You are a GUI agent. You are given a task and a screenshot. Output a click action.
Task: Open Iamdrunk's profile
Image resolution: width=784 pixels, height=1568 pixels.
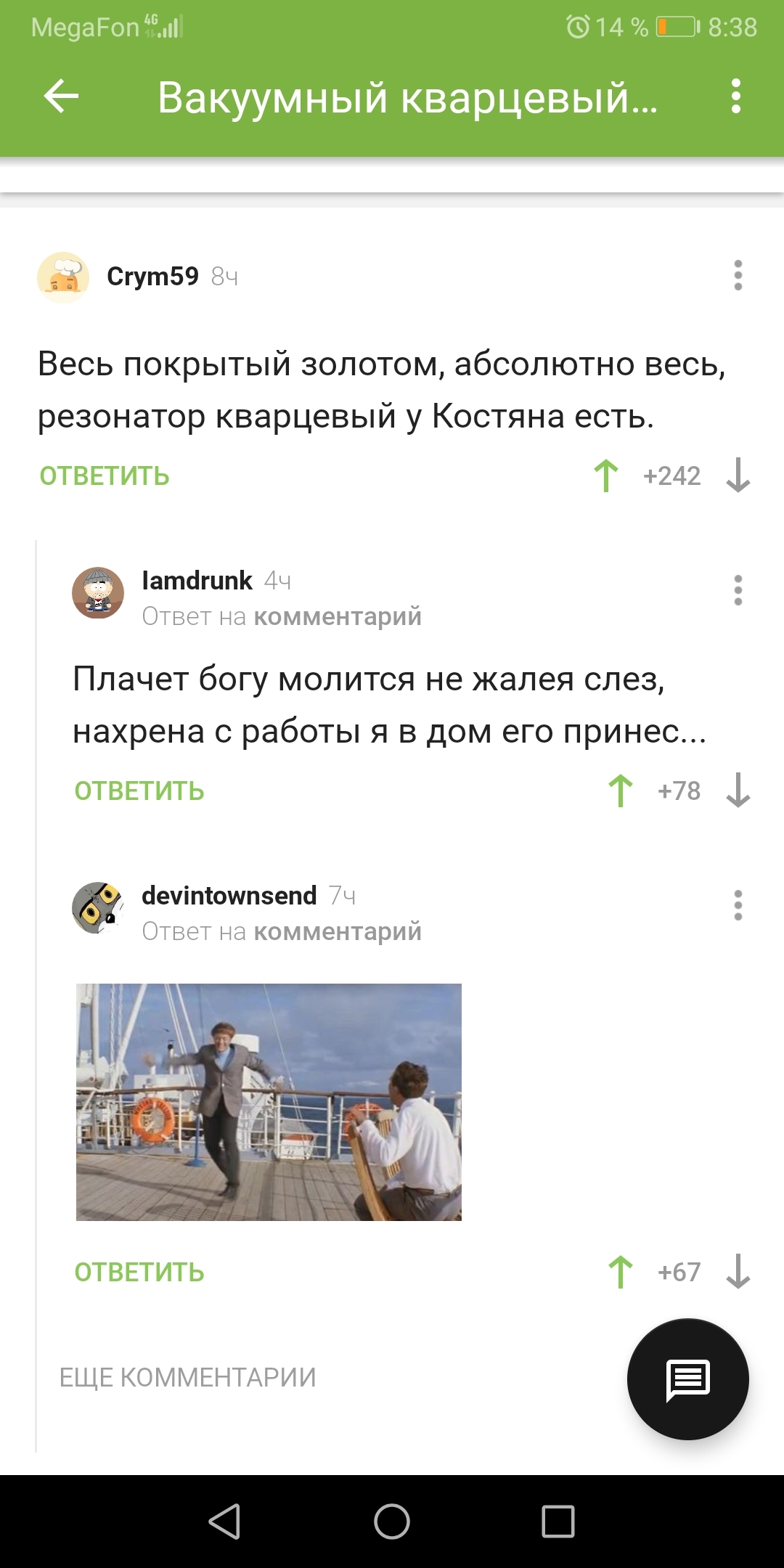(x=197, y=581)
